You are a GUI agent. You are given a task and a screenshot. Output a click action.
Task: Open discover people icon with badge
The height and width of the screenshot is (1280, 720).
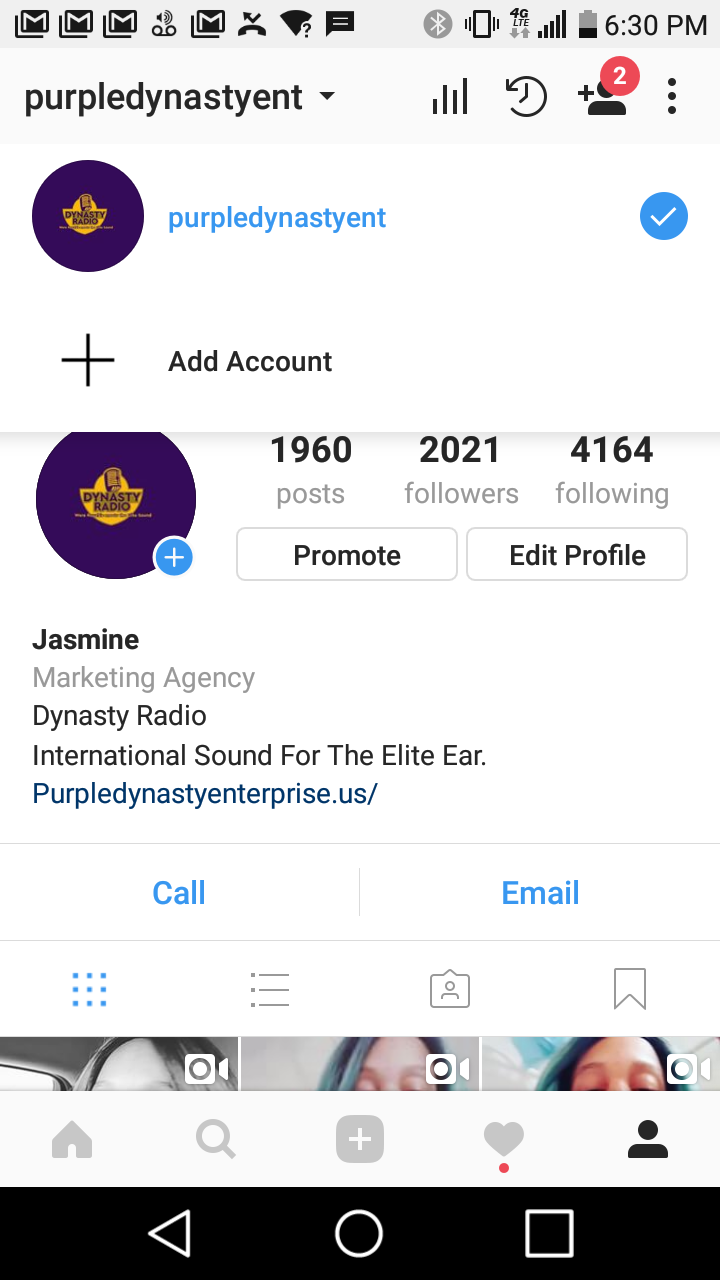(x=603, y=96)
